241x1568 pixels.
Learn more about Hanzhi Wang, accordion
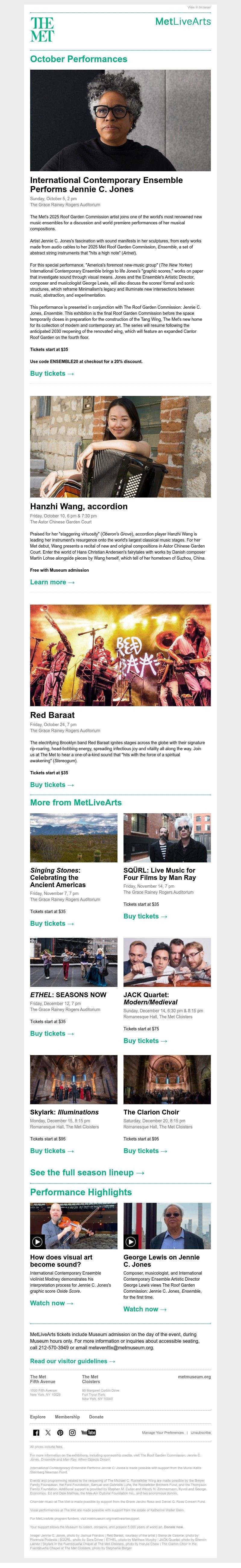tap(52, 583)
